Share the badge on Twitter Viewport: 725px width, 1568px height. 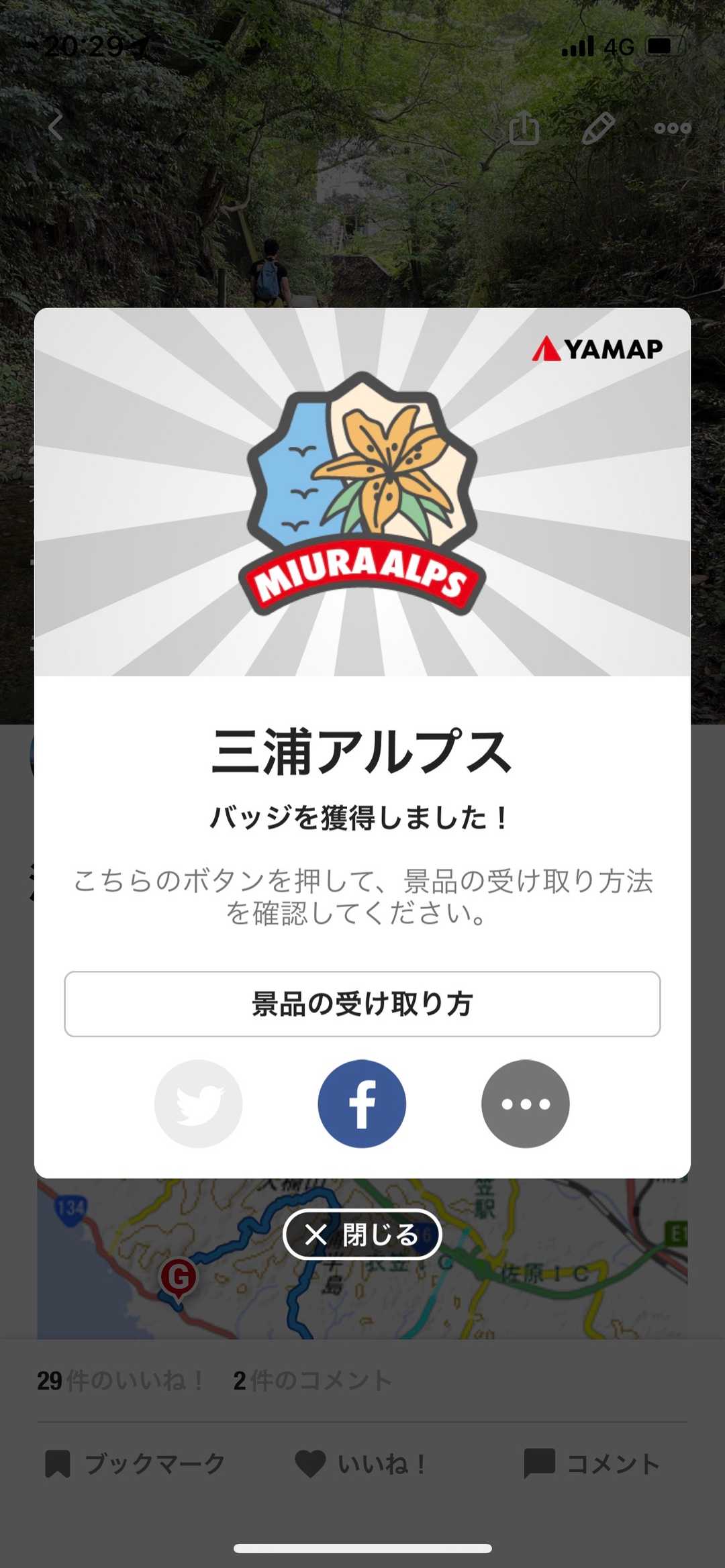[x=198, y=1104]
